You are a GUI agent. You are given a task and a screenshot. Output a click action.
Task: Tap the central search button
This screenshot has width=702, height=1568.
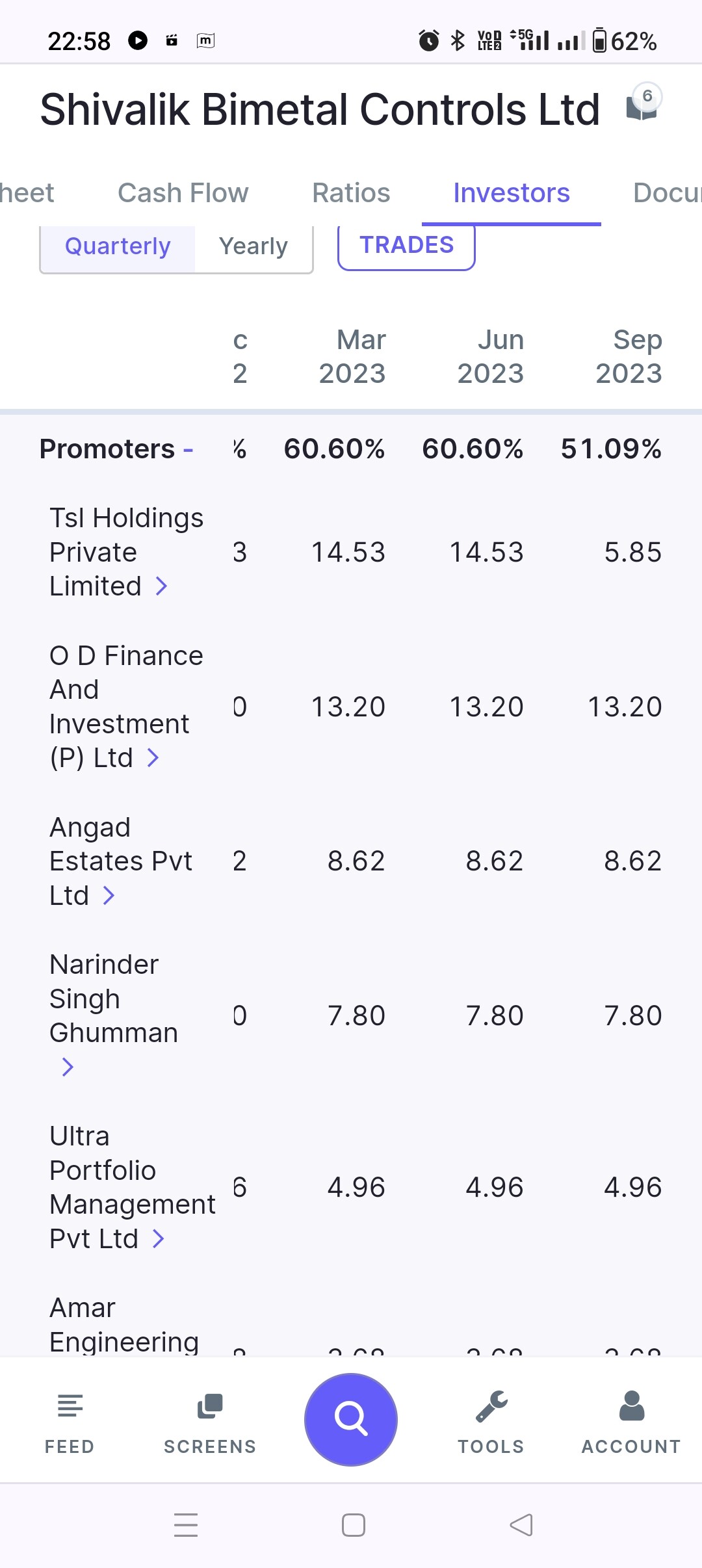[351, 1419]
